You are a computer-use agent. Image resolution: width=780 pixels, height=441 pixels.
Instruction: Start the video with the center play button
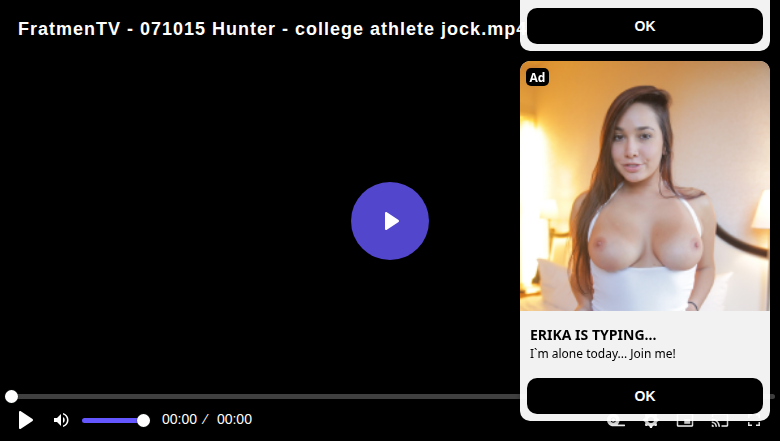pyautogui.click(x=390, y=221)
